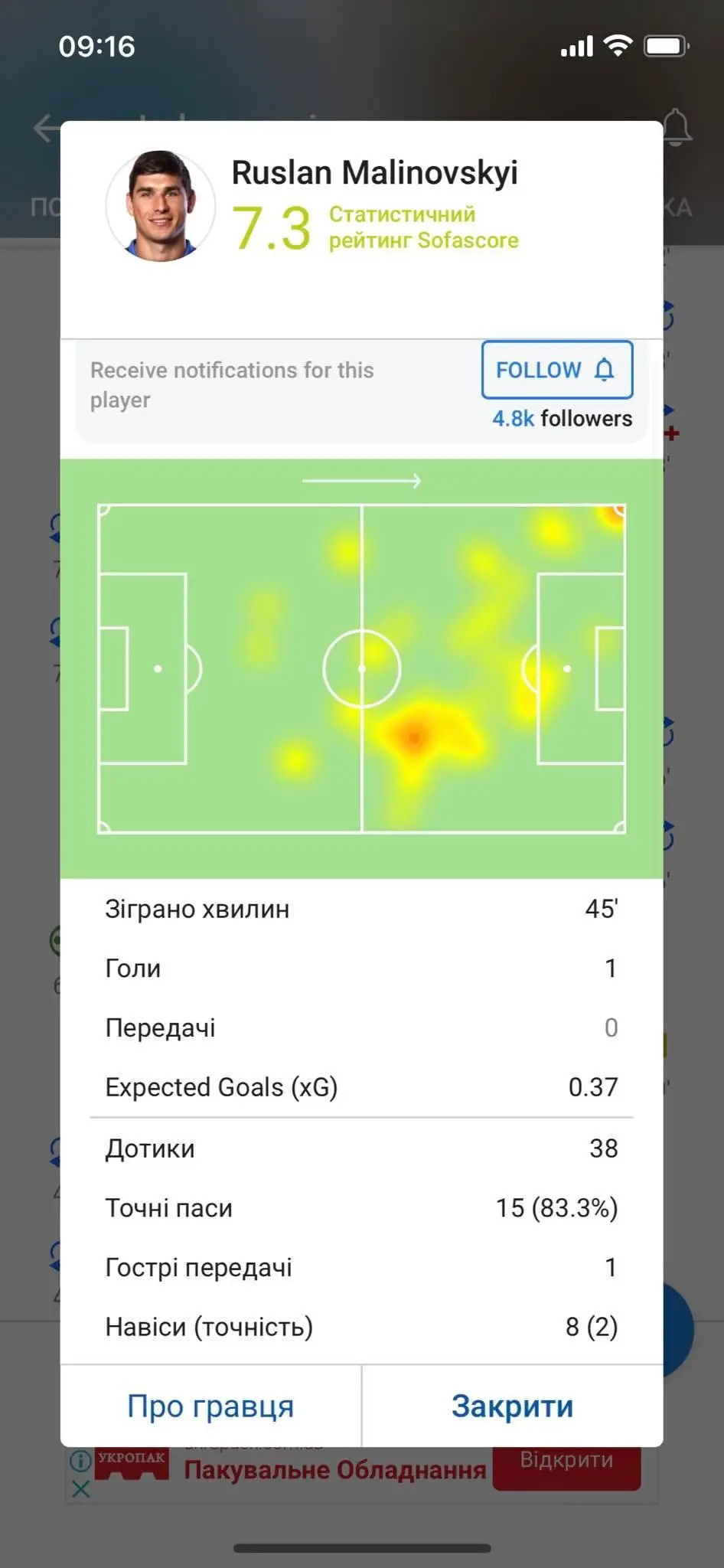Tap the ad info icon
Screen dimensions: 724x1568
(x=80, y=1461)
